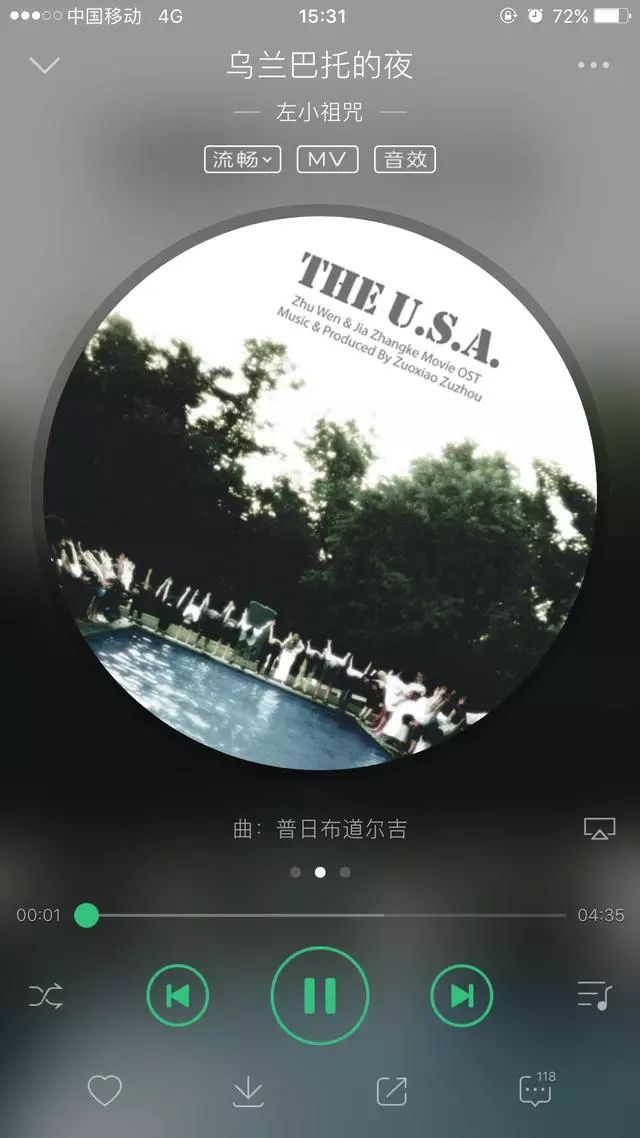Screen dimensions: 640x1138
Task: Open artist page 左小祖咒
Action: [x=319, y=112]
